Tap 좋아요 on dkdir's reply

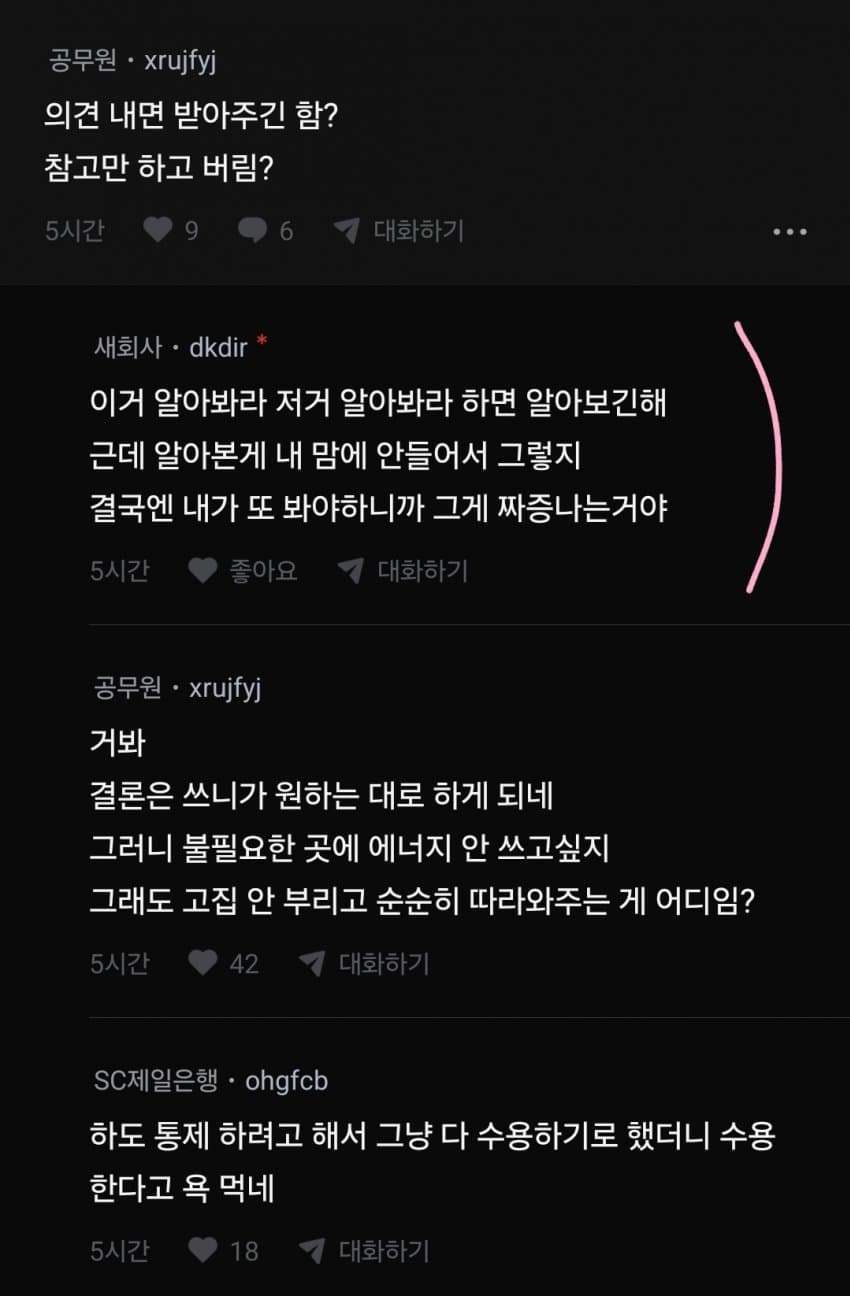(x=243, y=571)
